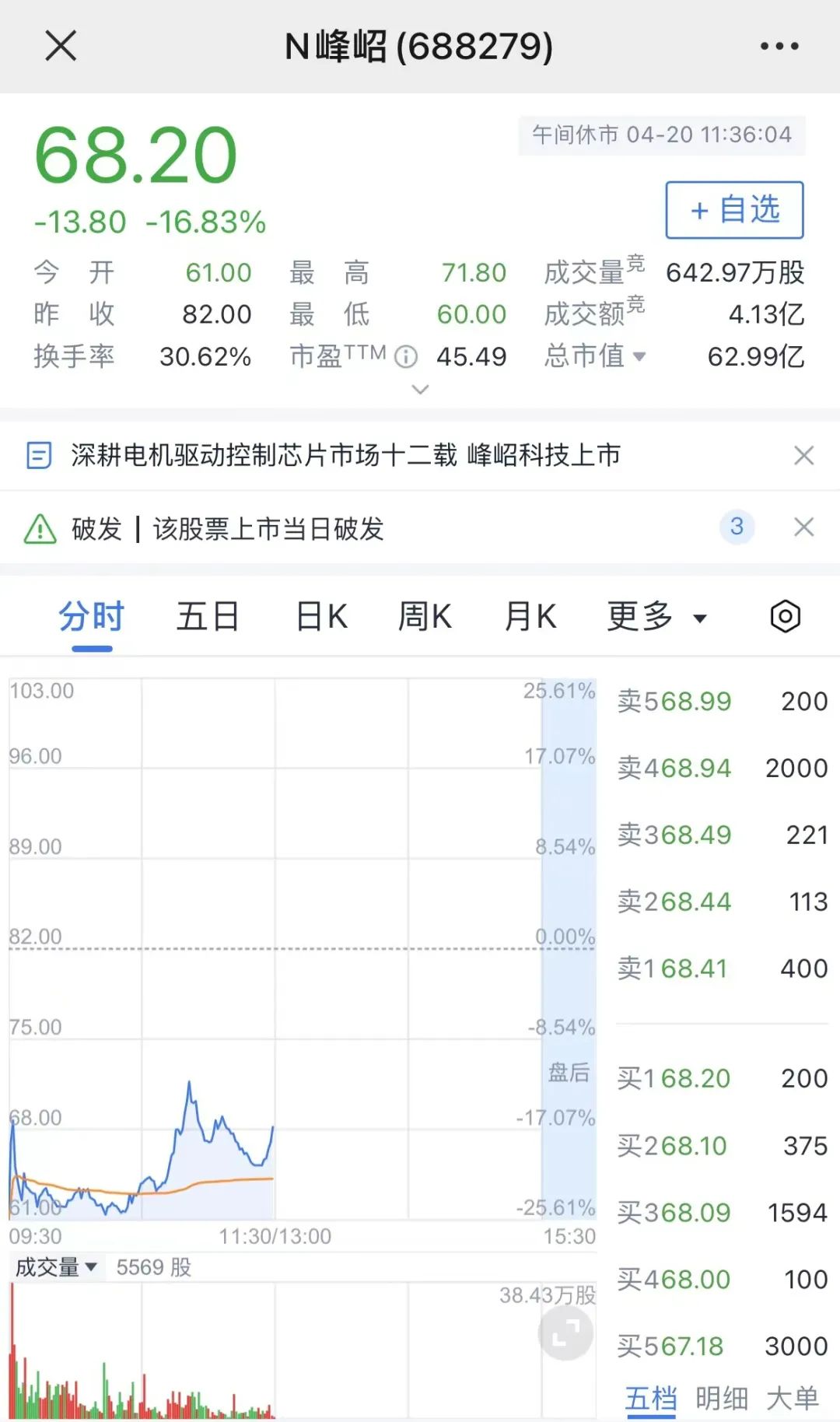Show 市盈TTM info tooltip
840x1422 pixels.
406,357
